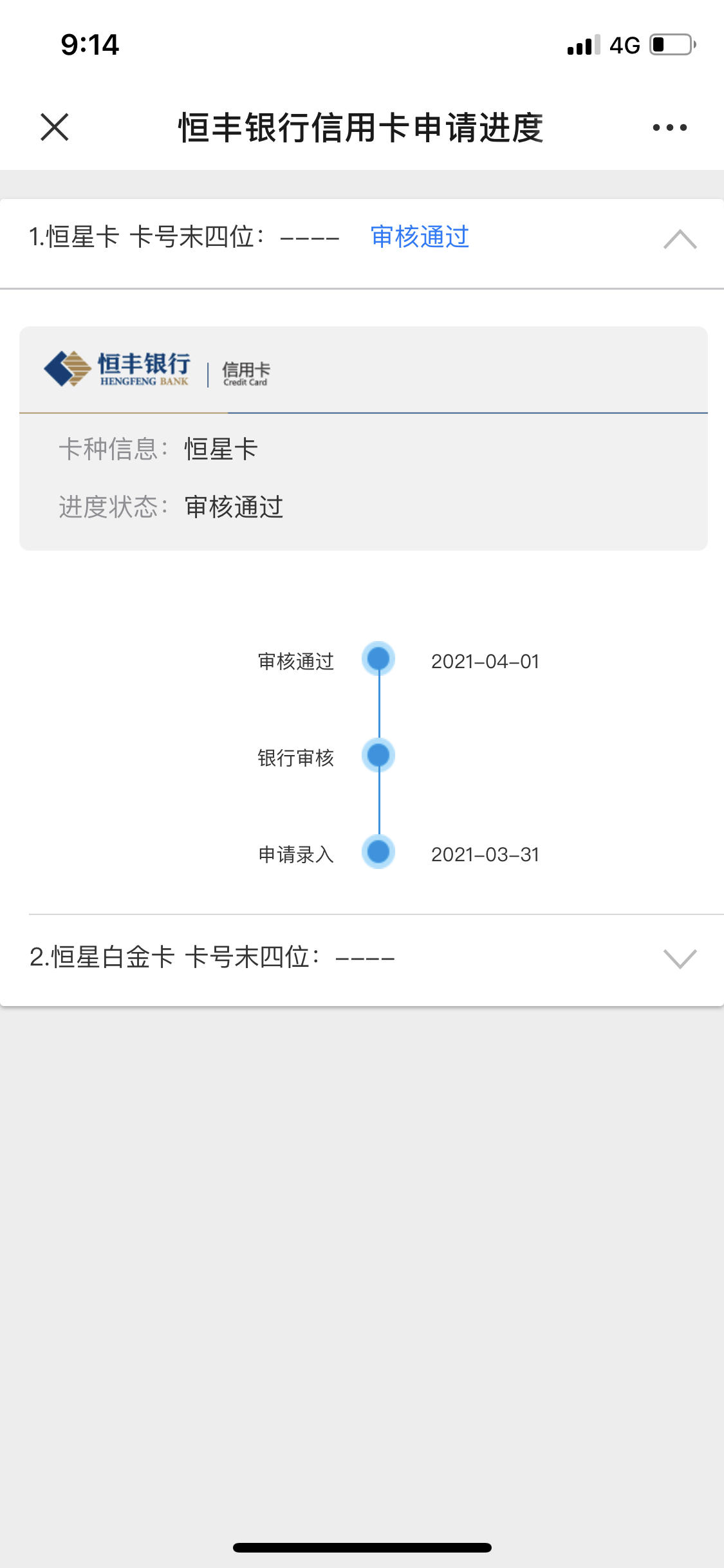Expand the 恒星白金卡 application section

[680, 958]
